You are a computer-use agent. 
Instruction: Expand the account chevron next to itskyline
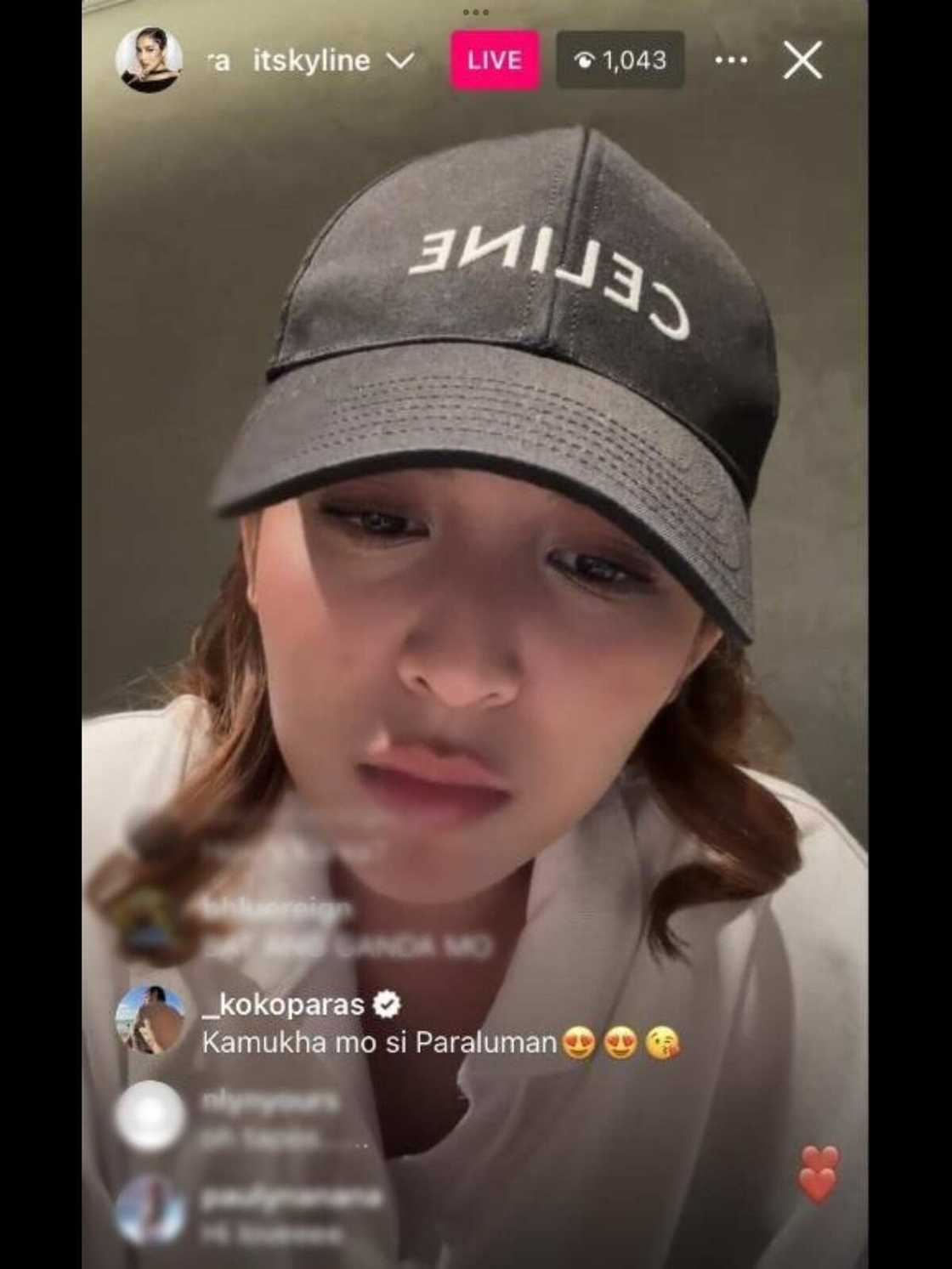[403, 61]
